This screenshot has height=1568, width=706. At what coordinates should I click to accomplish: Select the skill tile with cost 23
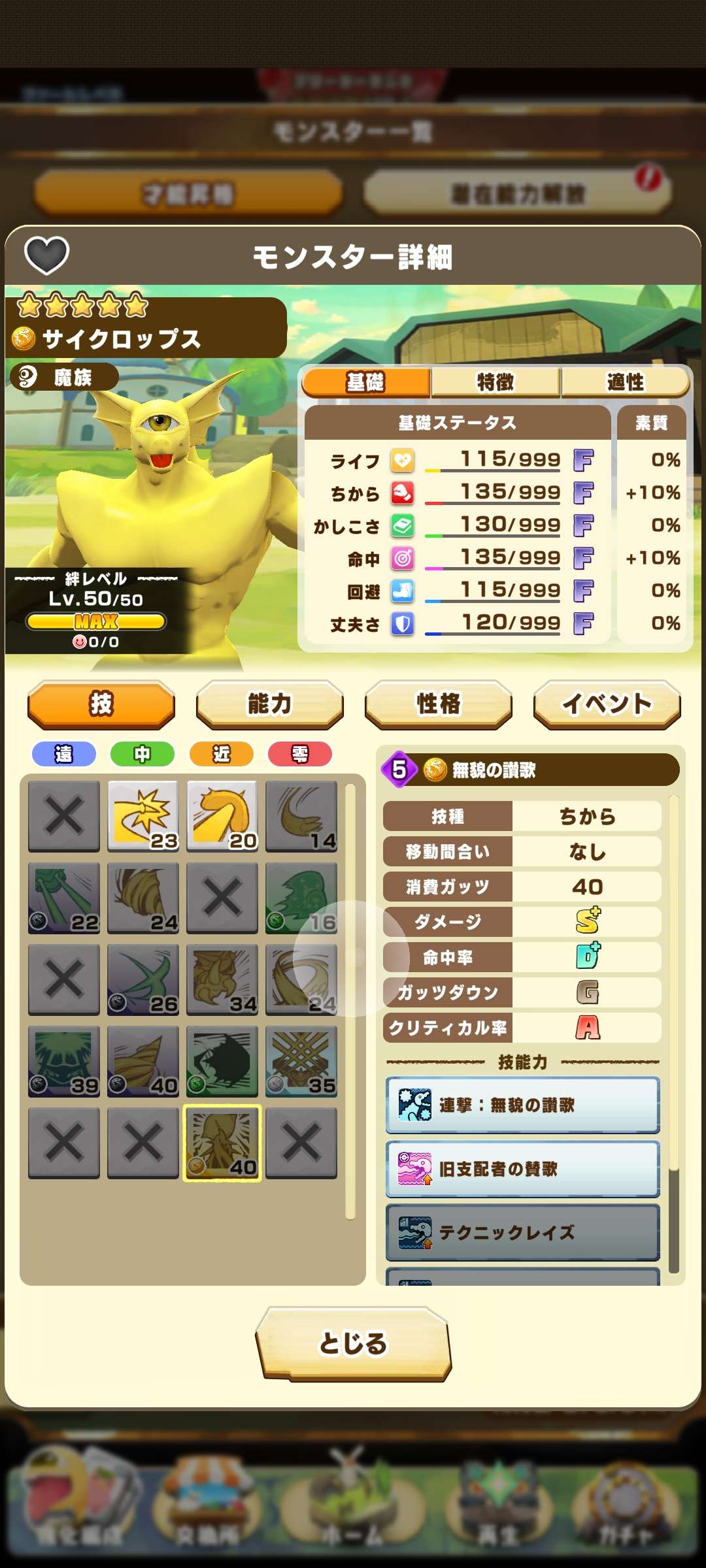143,816
